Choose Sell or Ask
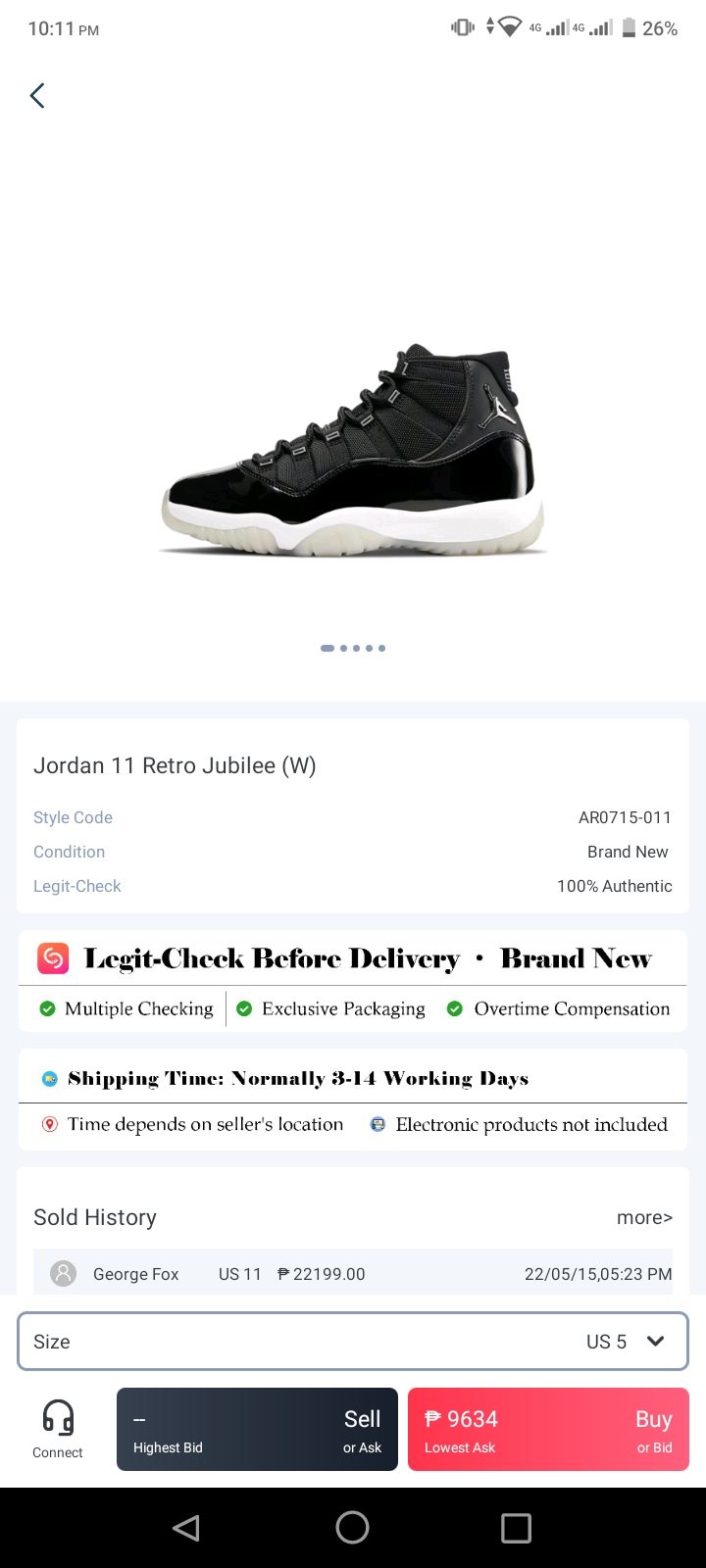Image resolution: width=706 pixels, height=1568 pixels. tap(257, 1430)
